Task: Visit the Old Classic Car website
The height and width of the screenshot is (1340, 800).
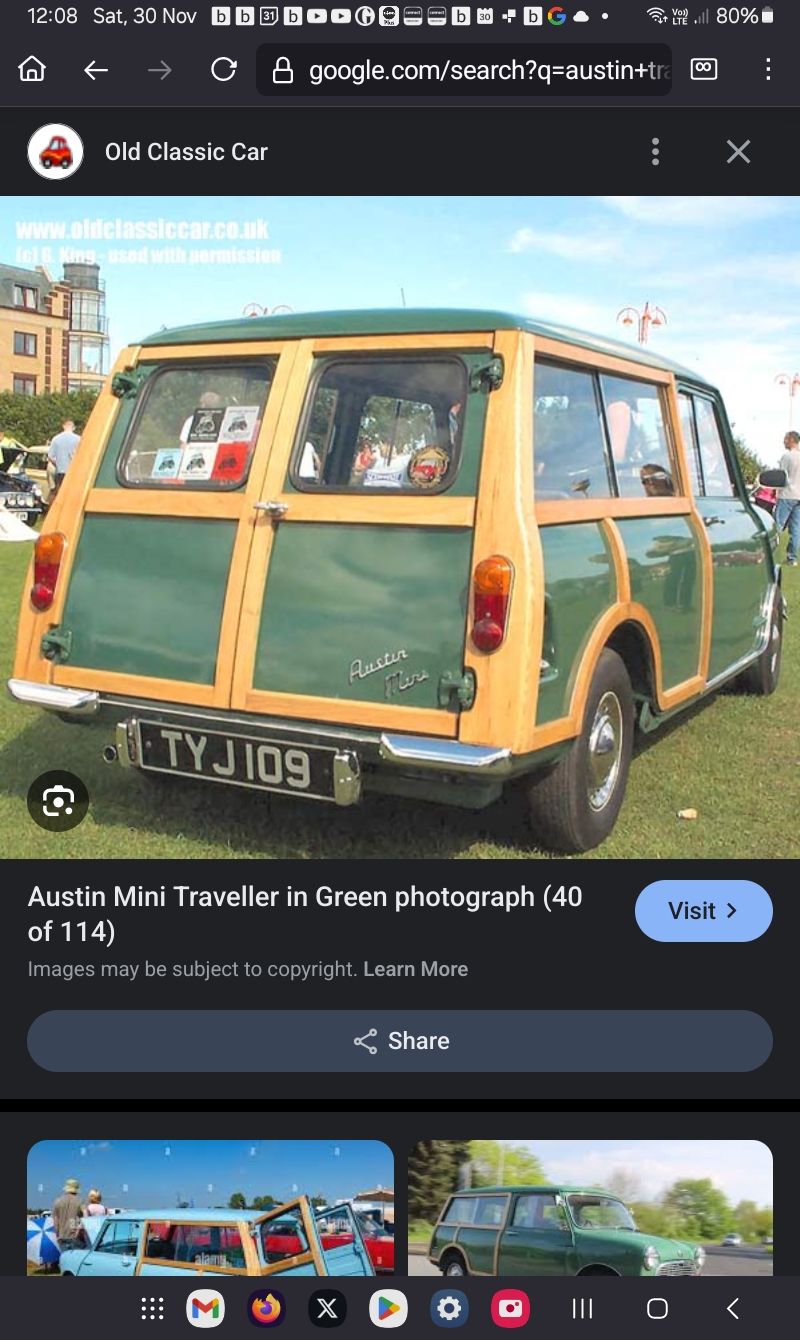Action: coord(703,911)
